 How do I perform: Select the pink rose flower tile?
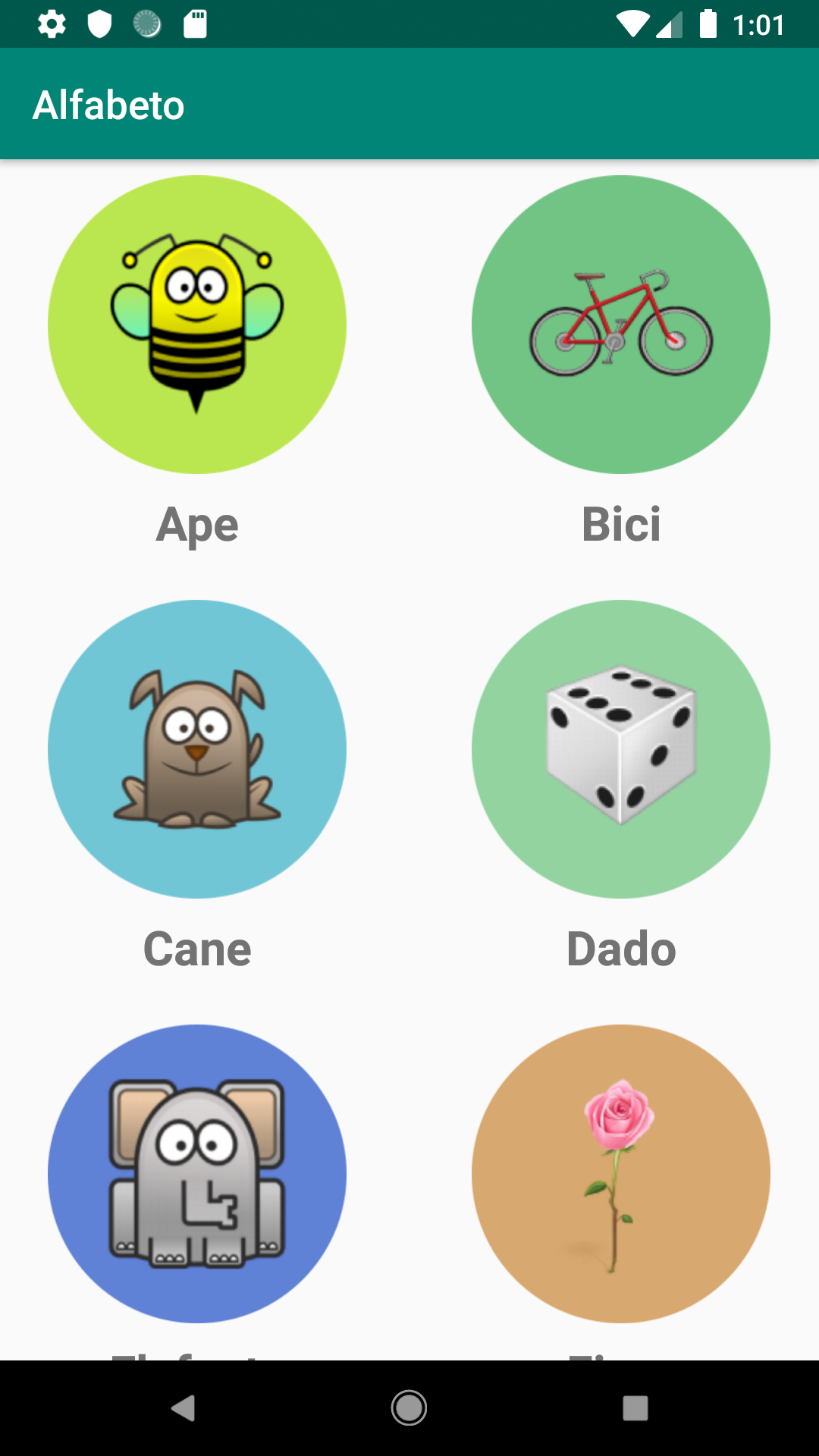coord(621,1174)
